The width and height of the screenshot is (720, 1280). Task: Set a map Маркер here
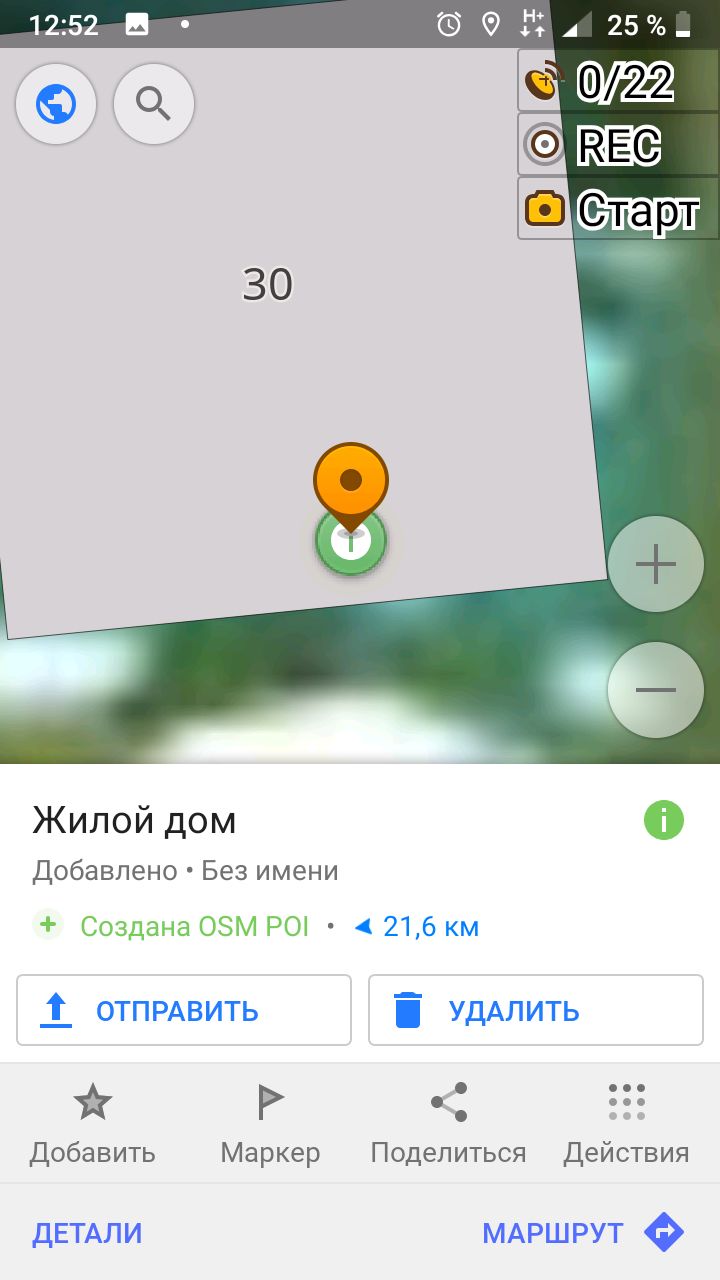pyautogui.click(x=270, y=1124)
